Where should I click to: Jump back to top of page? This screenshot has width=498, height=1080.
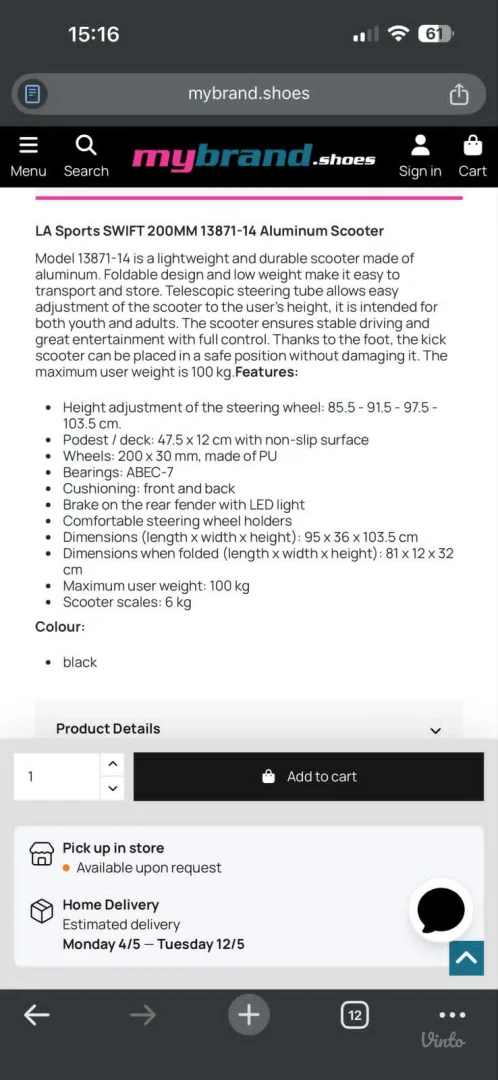(x=466, y=958)
